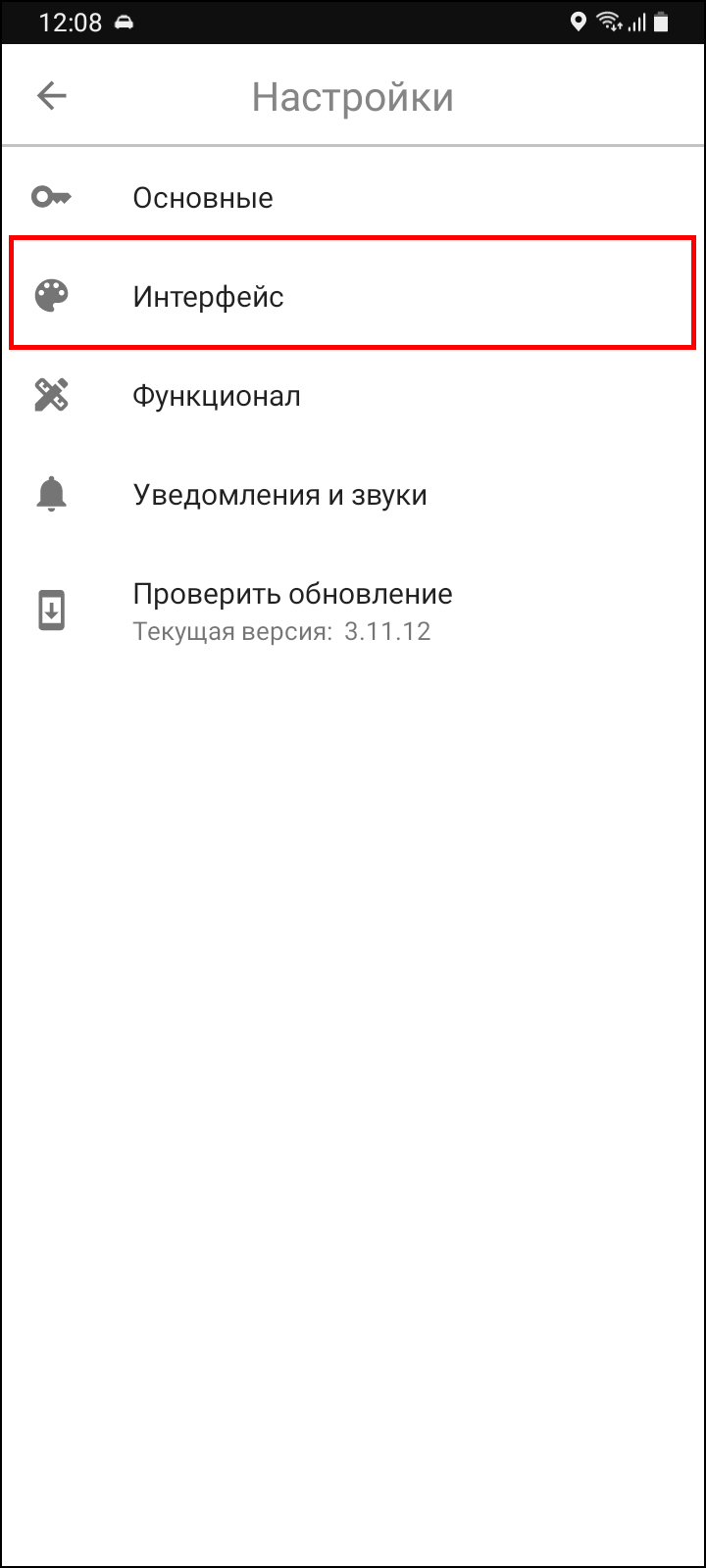The image size is (706, 1568).
Task: Go back using the top-left arrow
Action: (x=51, y=96)
